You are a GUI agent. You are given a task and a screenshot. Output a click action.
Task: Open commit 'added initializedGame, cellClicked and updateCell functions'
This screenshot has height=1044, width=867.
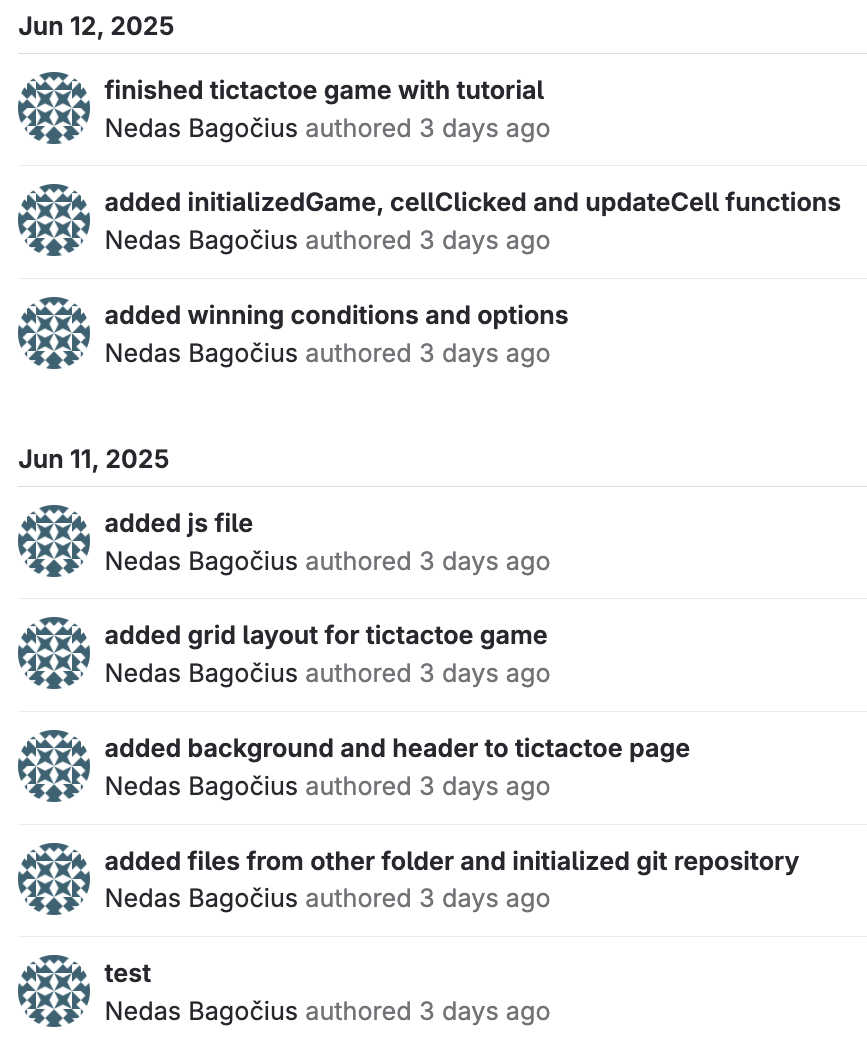pos(472,202)
